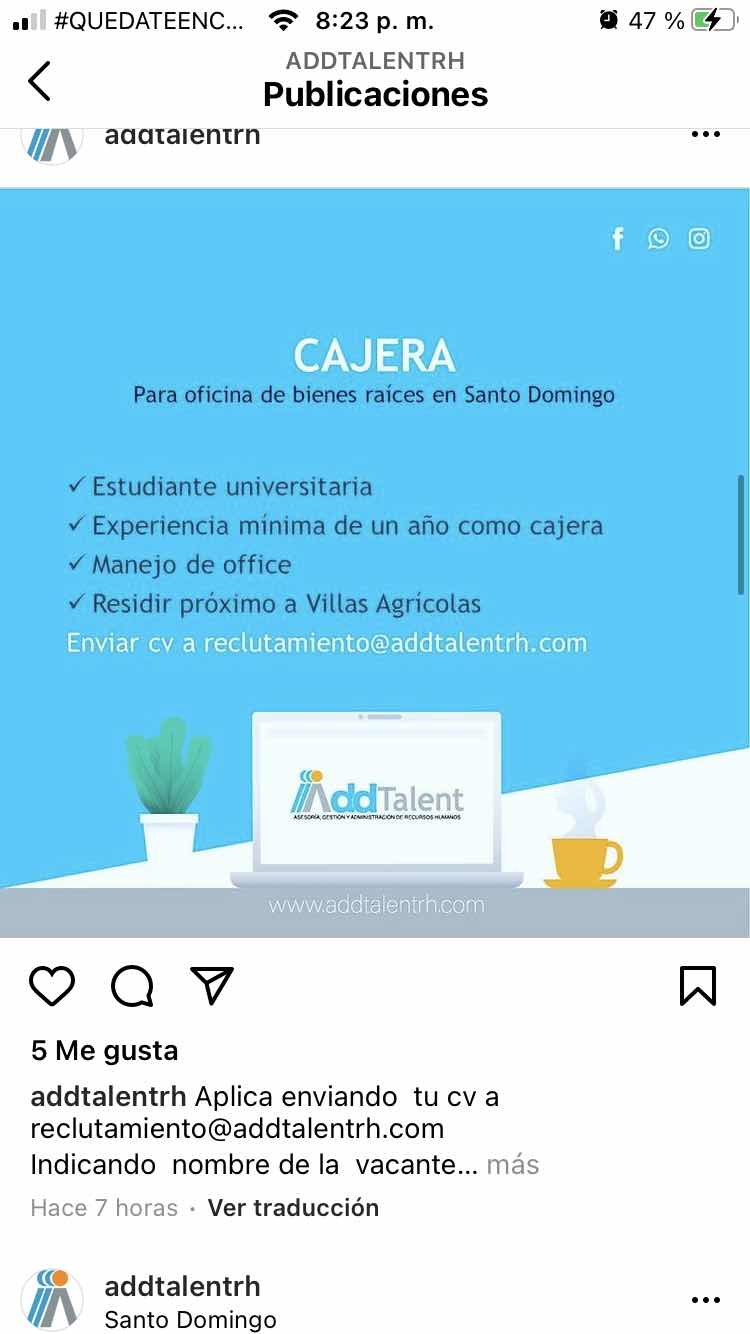Image resolution: width=750 pixels, height=1334 pixels.
Task: Bookmark the CAJERA job post
Action: pos(698,986)
